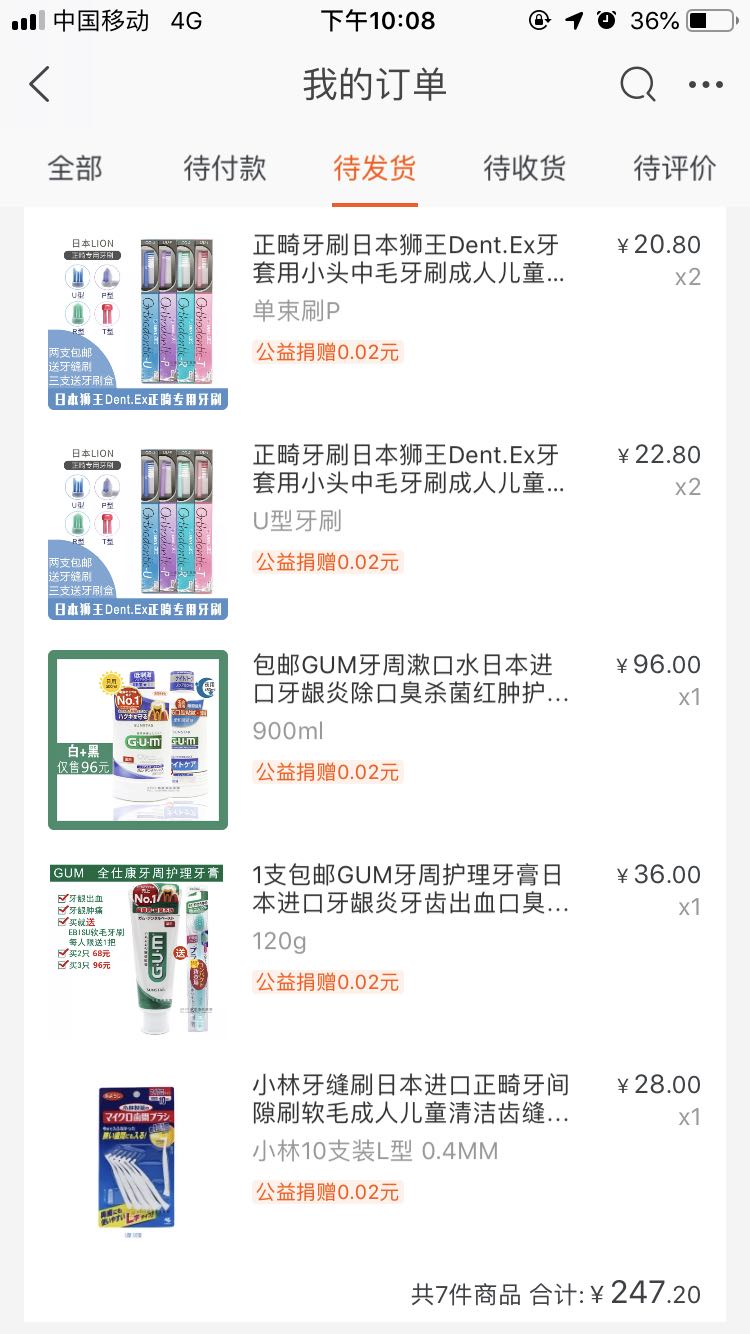Open the GUM牙周漱口水 900ml item
The height and width of the screenshot is (1334, 750).
(x=410, y=680)
